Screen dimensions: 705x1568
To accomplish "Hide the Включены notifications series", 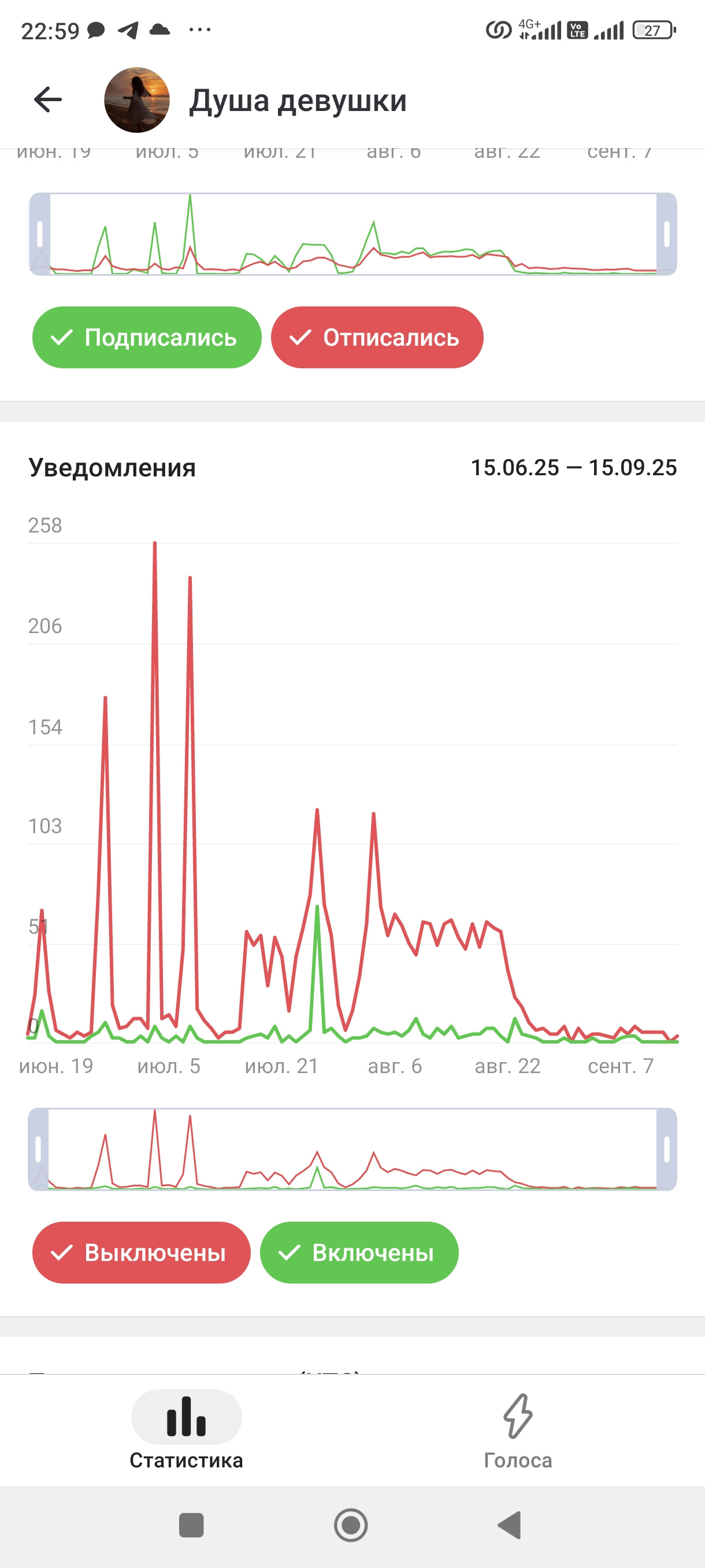I will pyautogui.click(x=359, y=1253).
